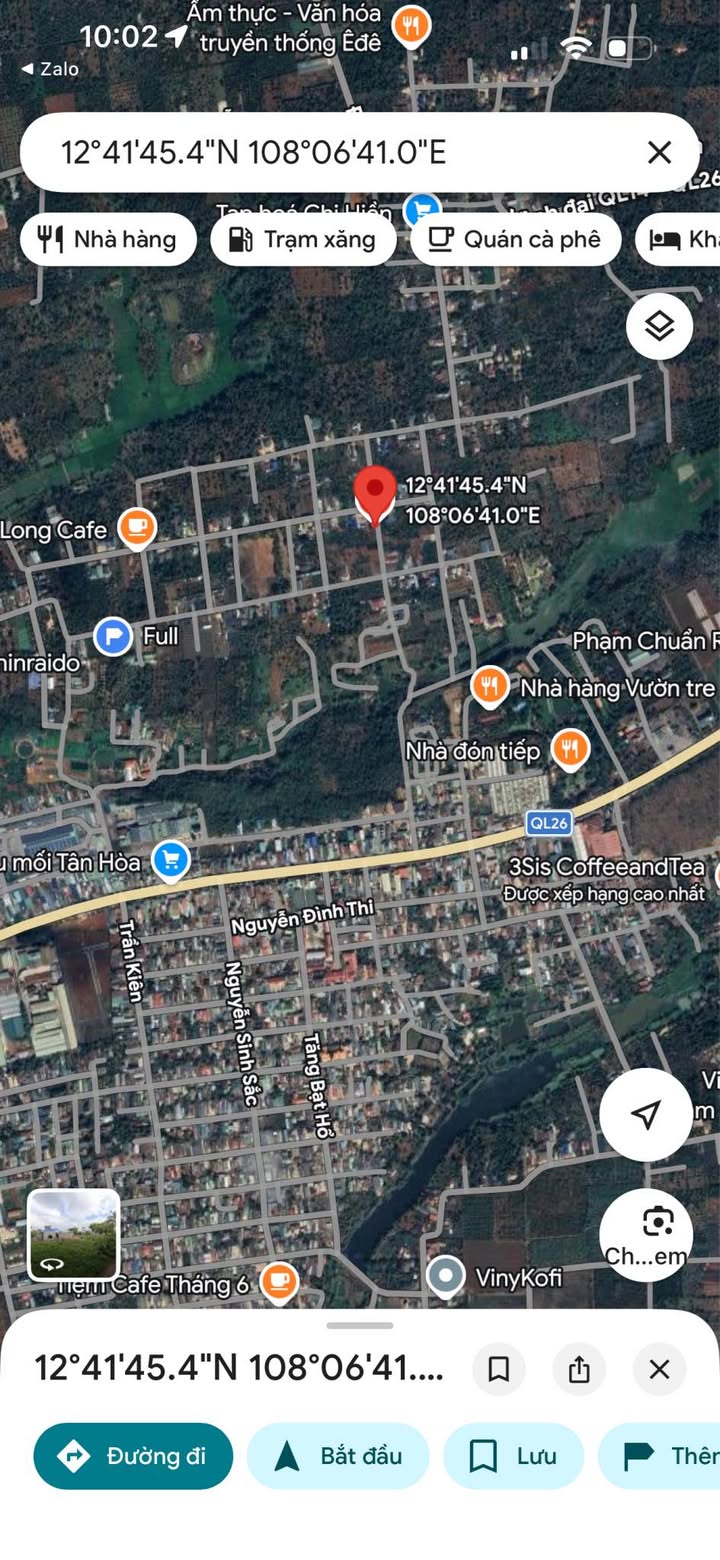This screenshot has height=1560, width=720.
Task: Select the Nhà hàng filter chip
Action: coord(108,240)
